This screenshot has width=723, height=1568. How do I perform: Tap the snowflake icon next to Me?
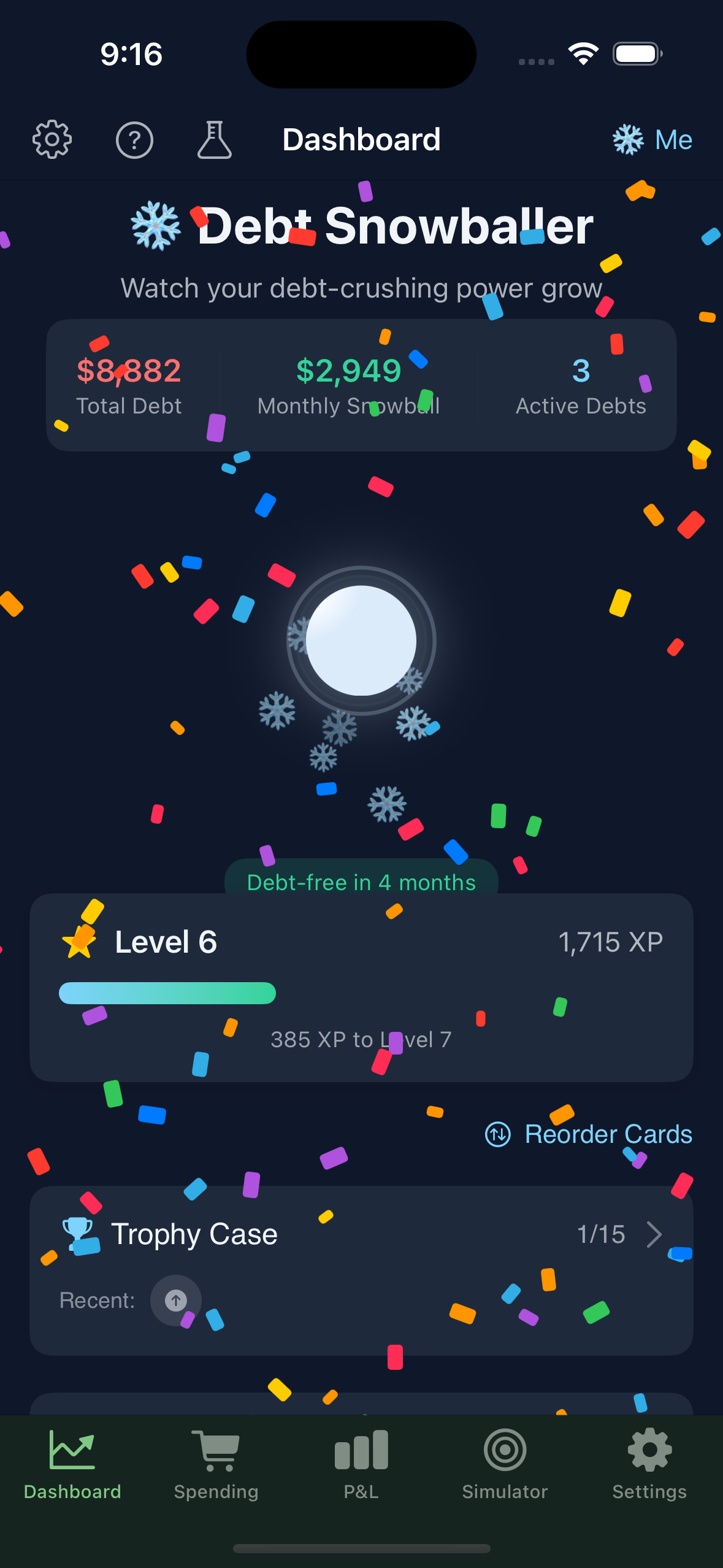tap(627, 139)
